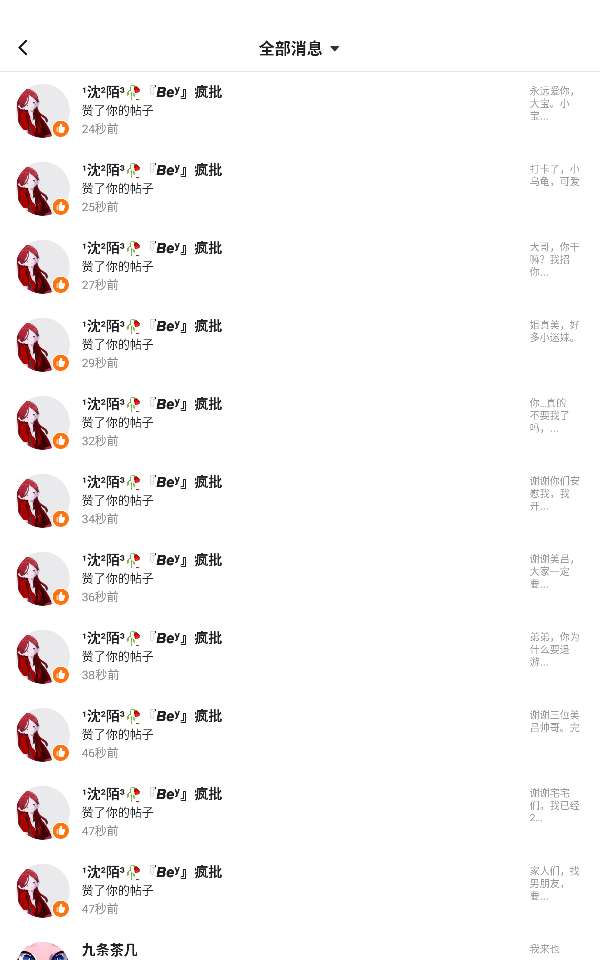Viewport: 600px width, 960px height.
Task: Open the like notification from 38秒前
Action: click(x=300, y=656)
